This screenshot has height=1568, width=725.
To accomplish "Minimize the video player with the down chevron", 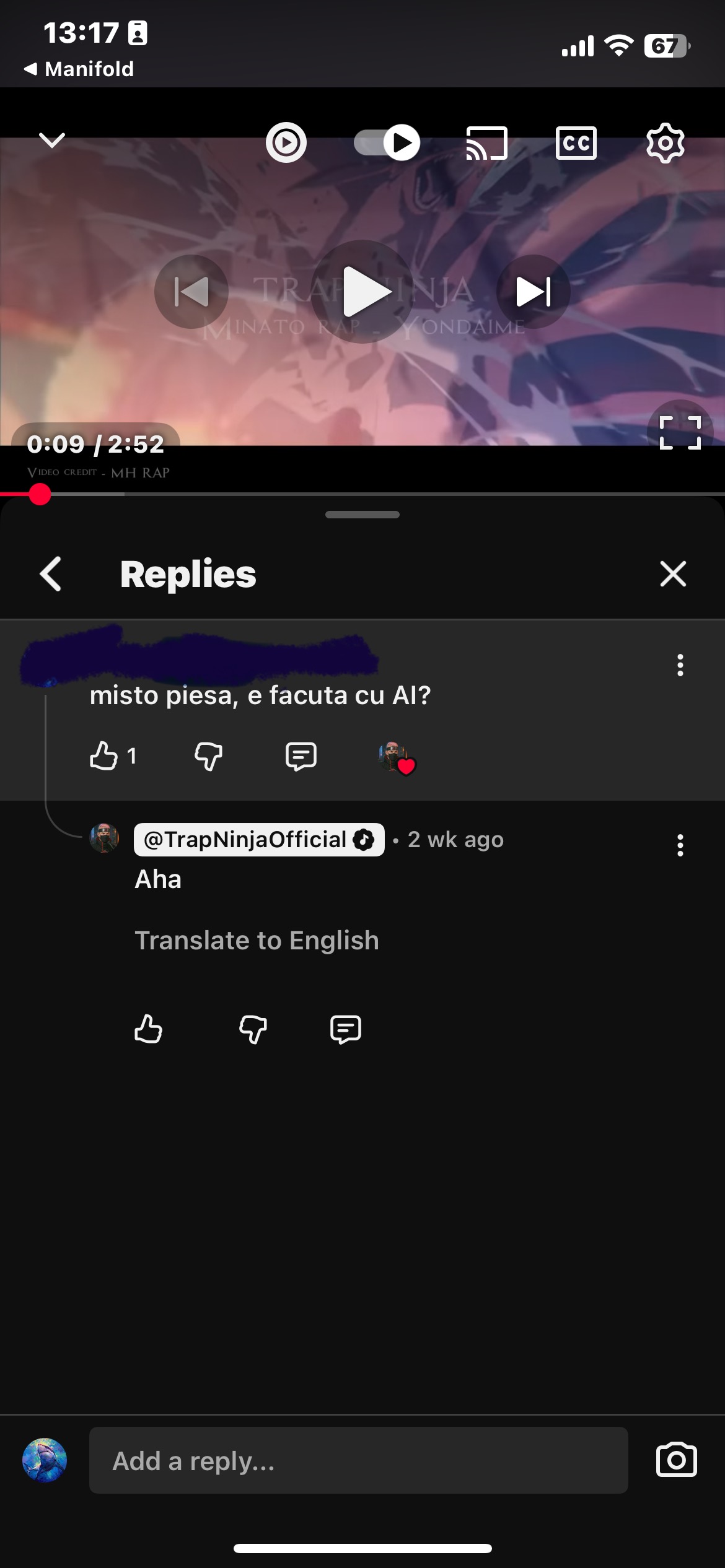I will (52, 141).
